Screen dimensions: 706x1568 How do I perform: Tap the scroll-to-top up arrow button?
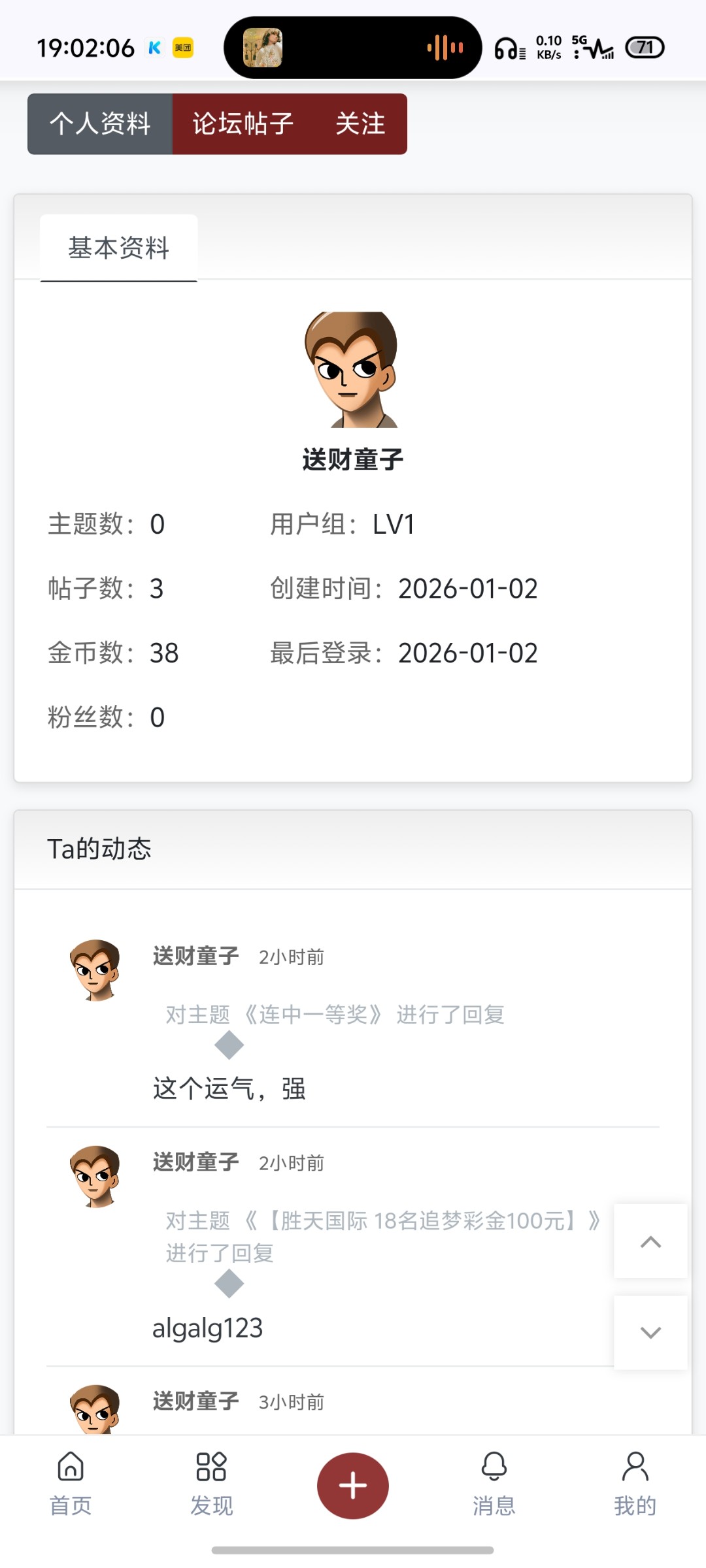pos(650,1241)
